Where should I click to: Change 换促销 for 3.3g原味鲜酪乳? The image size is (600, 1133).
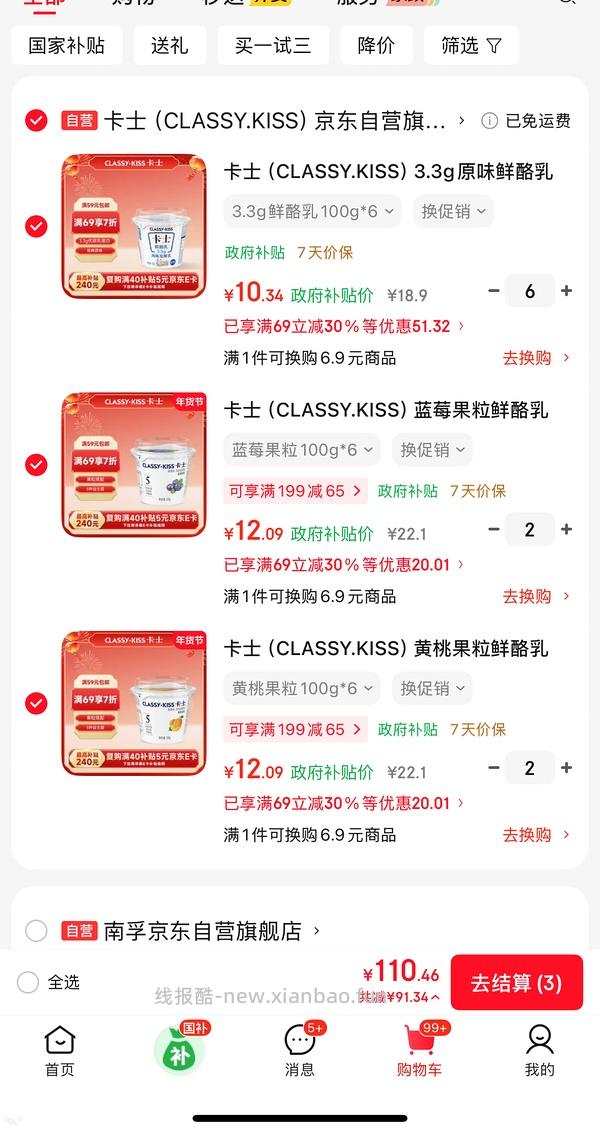(452, 211)
